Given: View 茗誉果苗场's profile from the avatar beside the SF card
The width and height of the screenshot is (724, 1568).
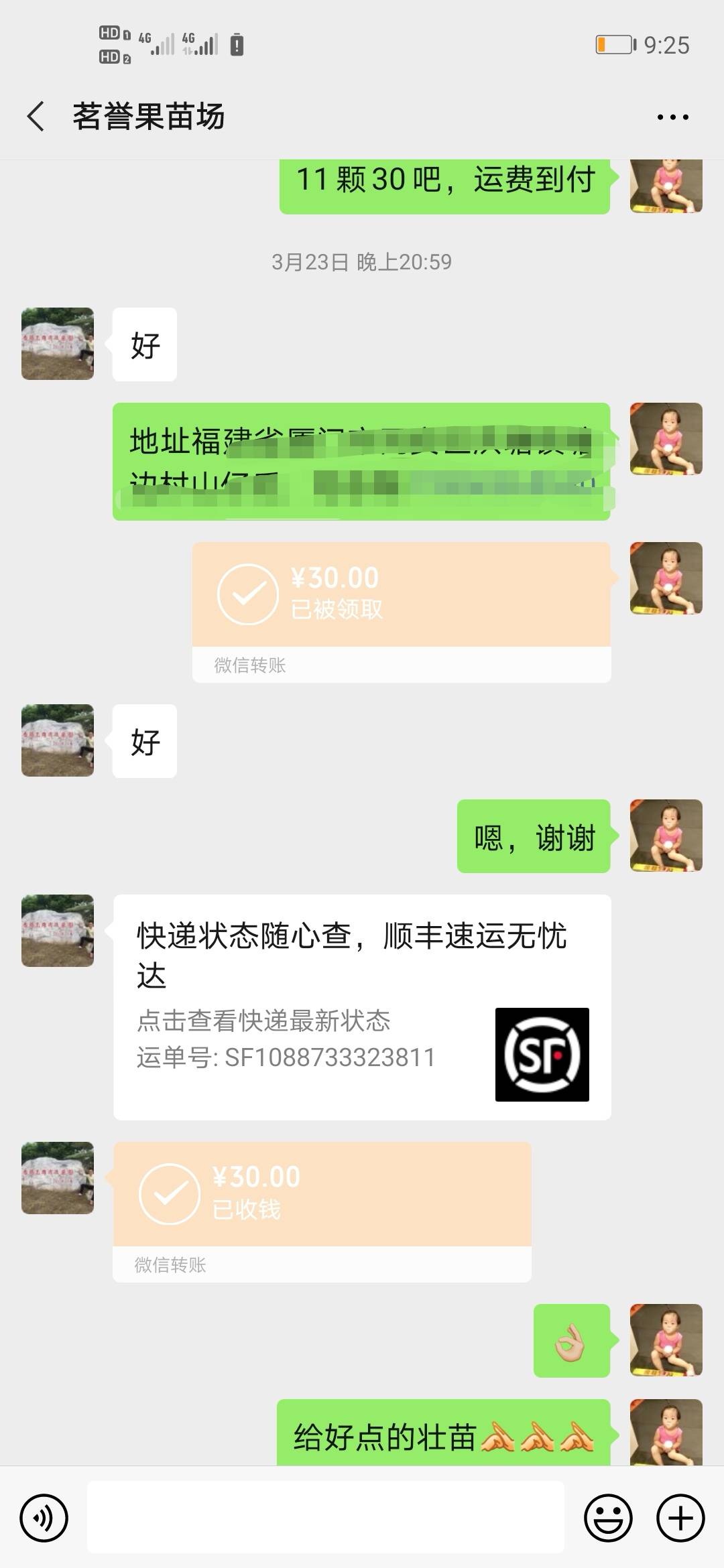Looking at the screenshot, I should (x=58, y=931).
